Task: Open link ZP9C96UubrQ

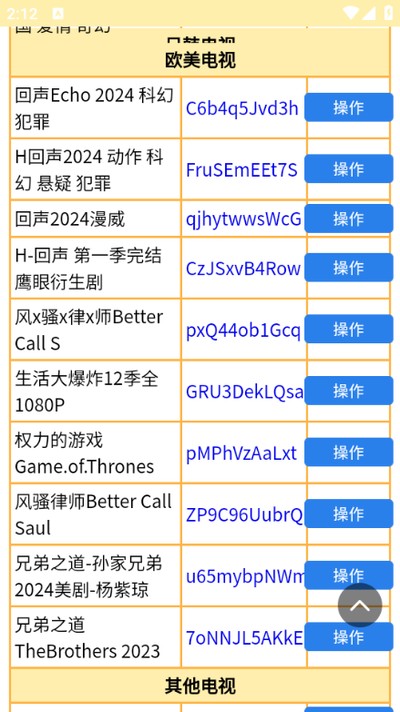Action: [x=244, y=514]
